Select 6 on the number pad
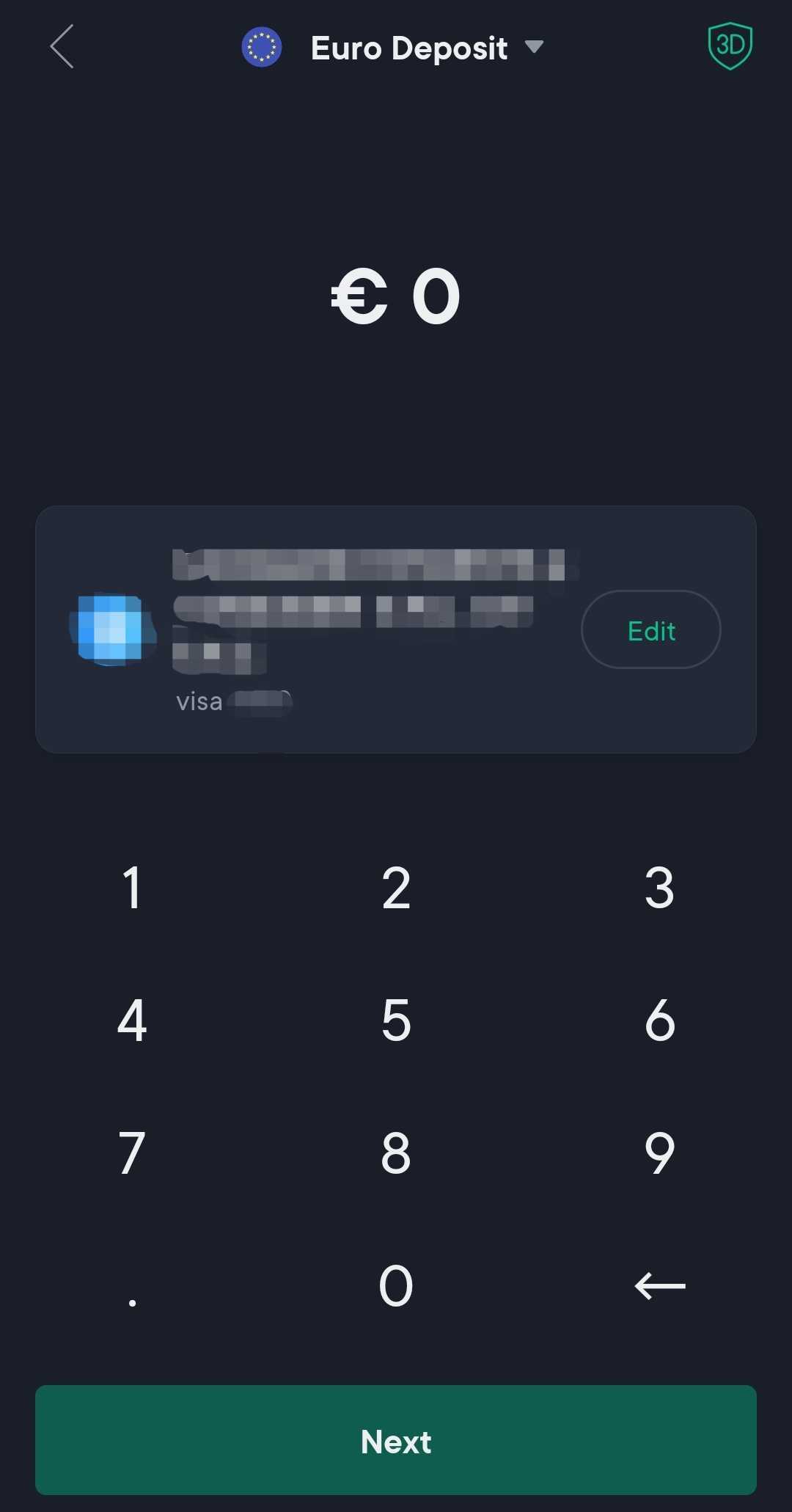The height and width of the screenshot is (1512, 792). pyautogui.click(x=659, y=1020)
